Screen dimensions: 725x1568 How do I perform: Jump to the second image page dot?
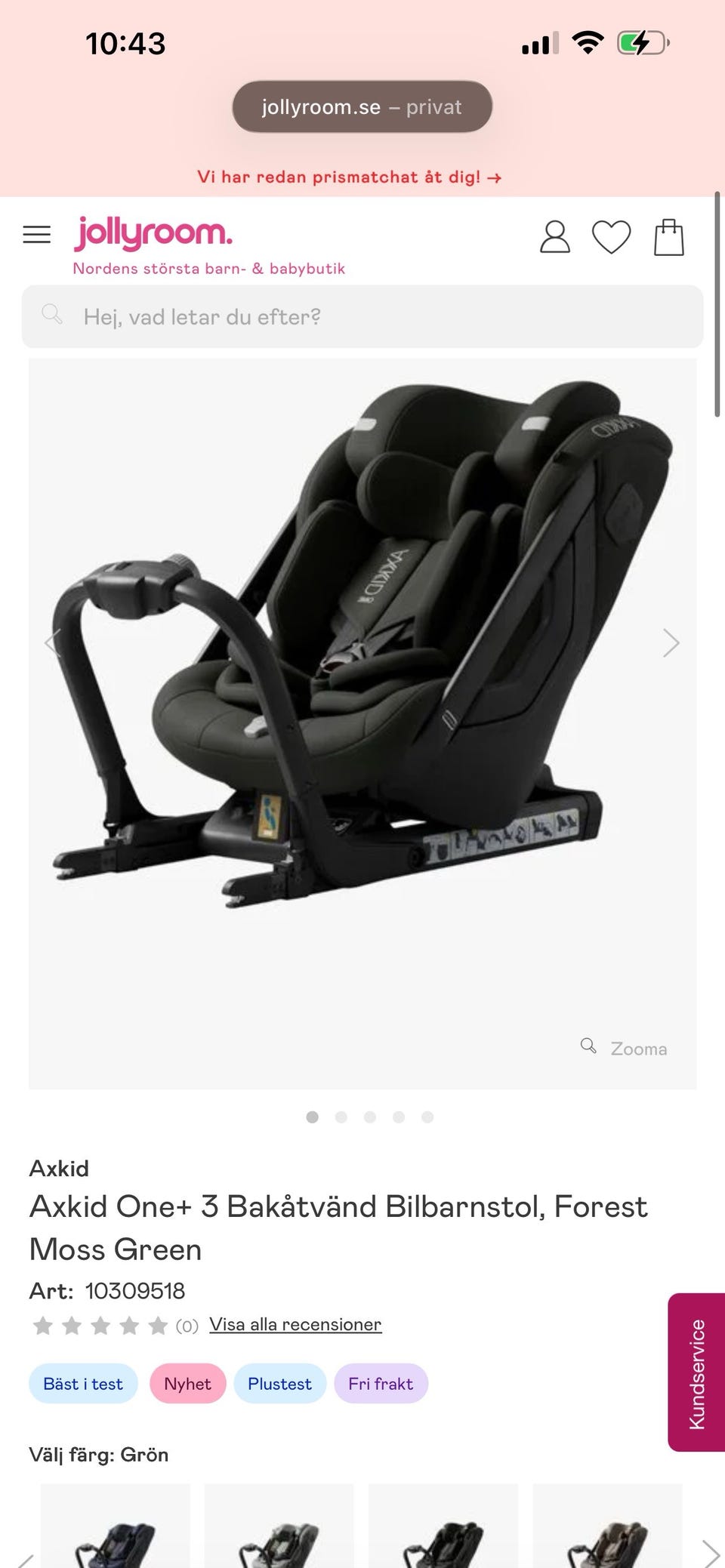pos(341,1117)
